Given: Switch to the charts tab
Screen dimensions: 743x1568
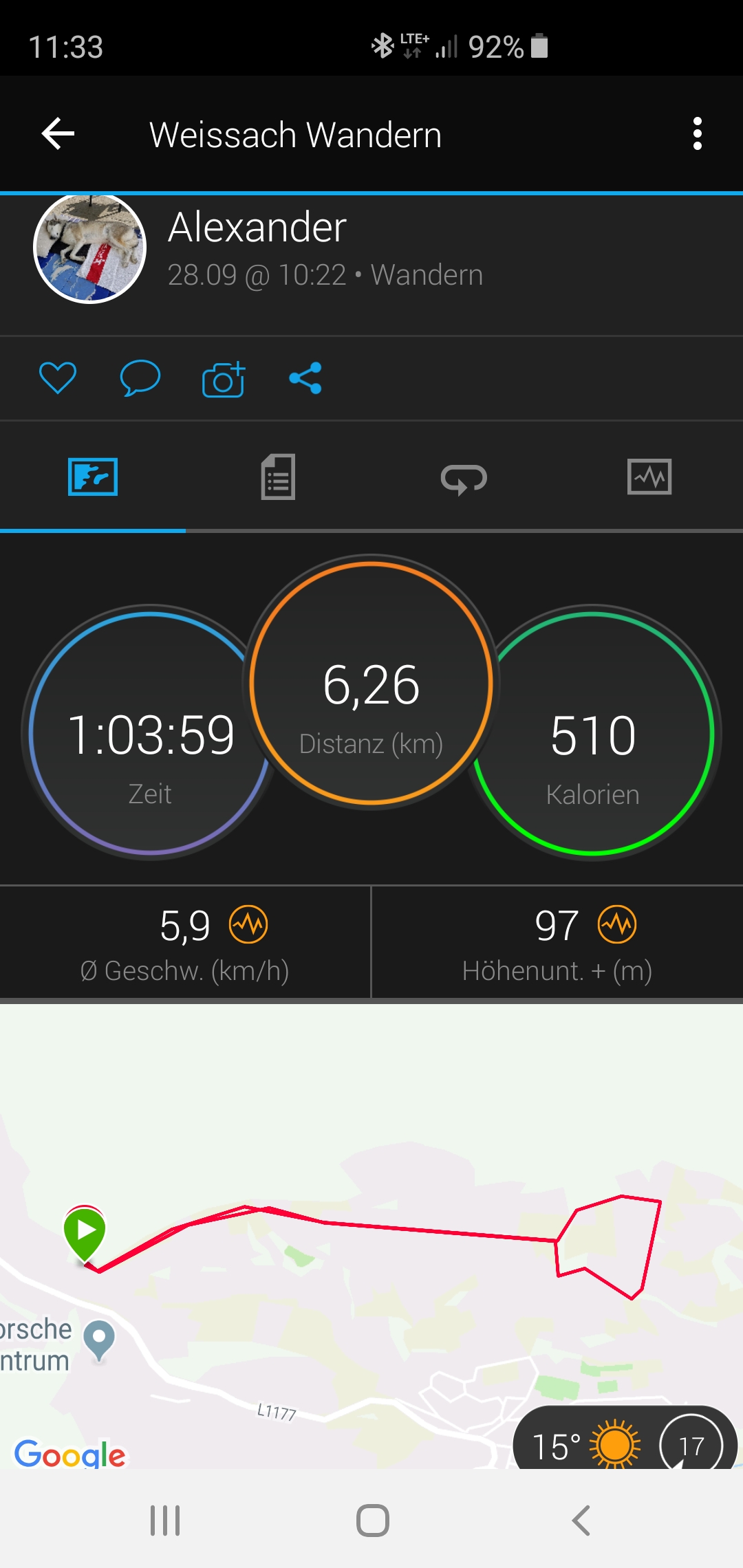Looking at the screenshot, I should click(x=649, y=477).
